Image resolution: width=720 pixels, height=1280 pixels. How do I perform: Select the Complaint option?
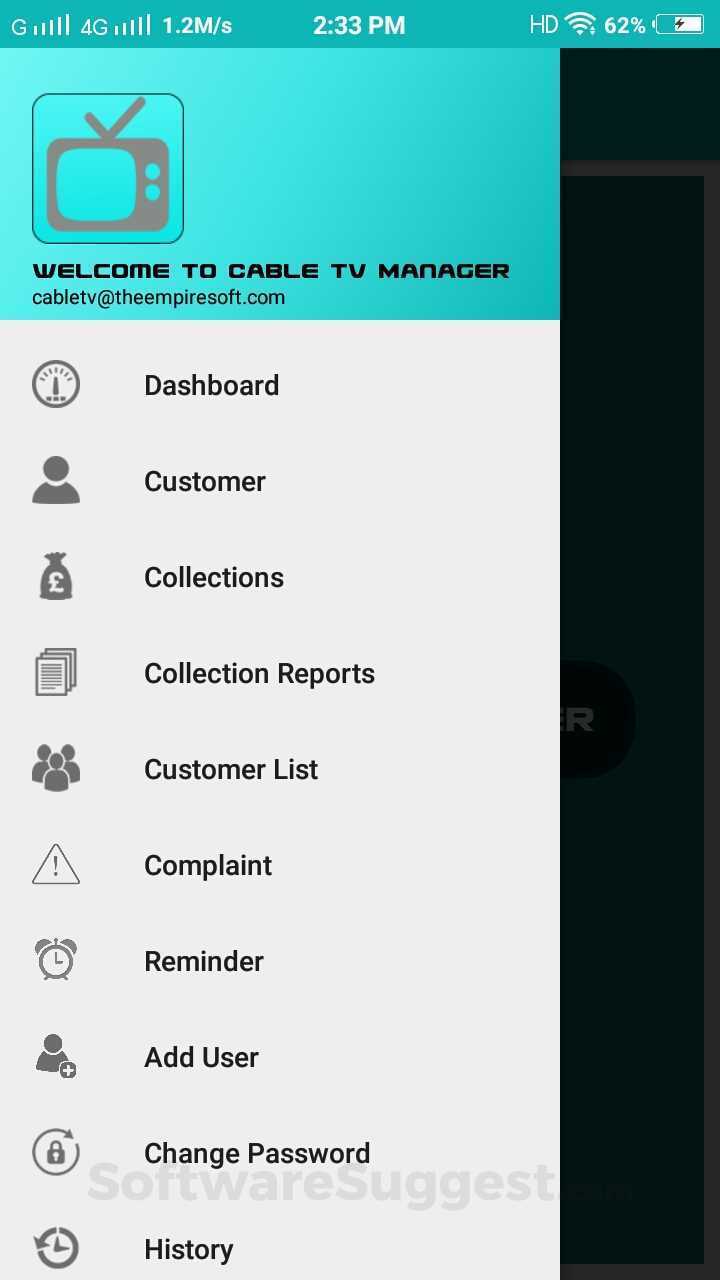(208, 865)
